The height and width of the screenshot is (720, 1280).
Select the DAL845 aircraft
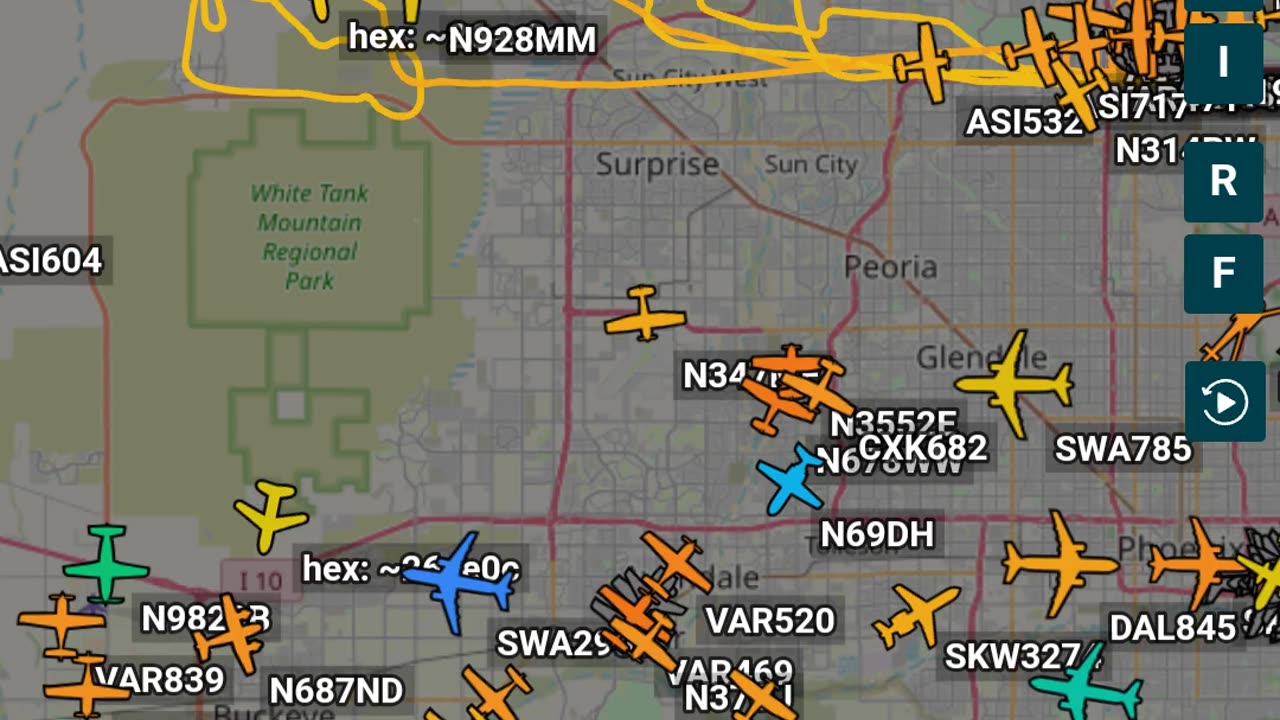pyautogui.click(x=1060, y=564)
